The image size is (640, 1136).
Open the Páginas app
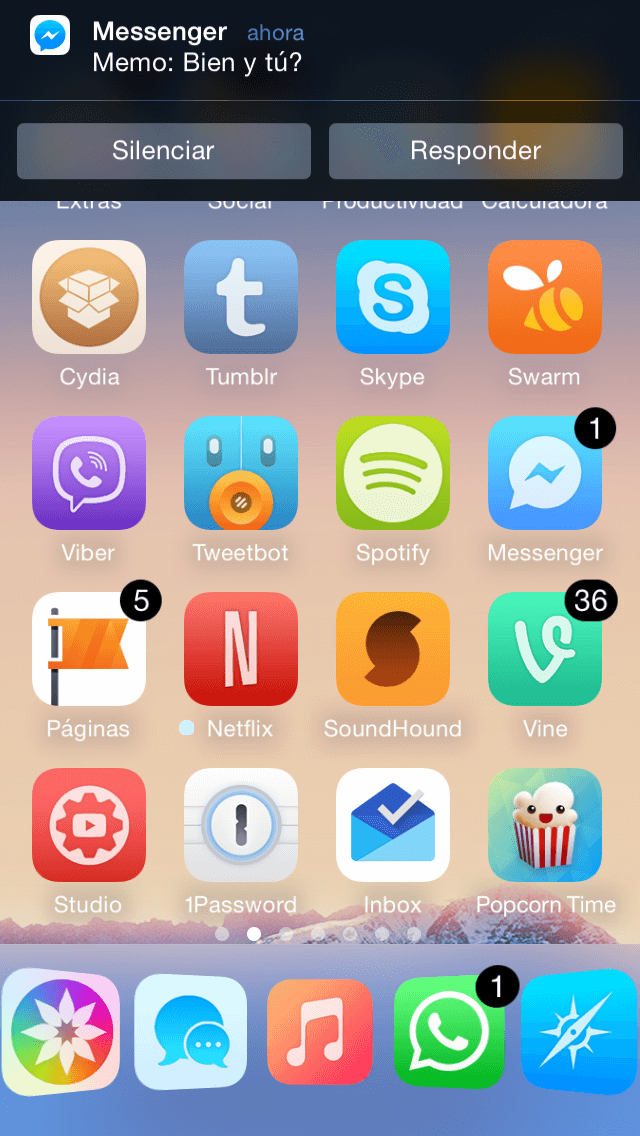(89, 649)
